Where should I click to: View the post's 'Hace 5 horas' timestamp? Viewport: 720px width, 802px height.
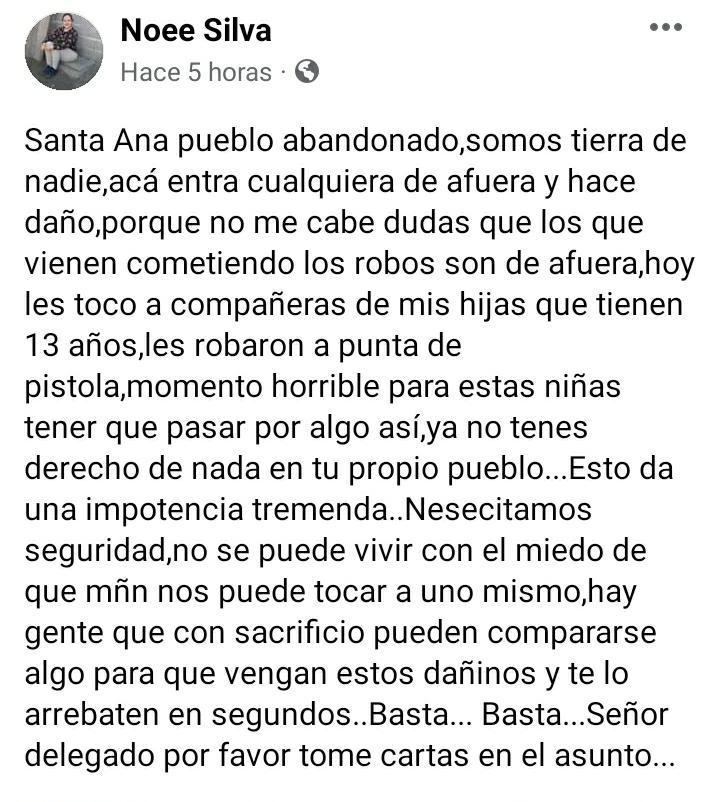click(x=196, y=73)
